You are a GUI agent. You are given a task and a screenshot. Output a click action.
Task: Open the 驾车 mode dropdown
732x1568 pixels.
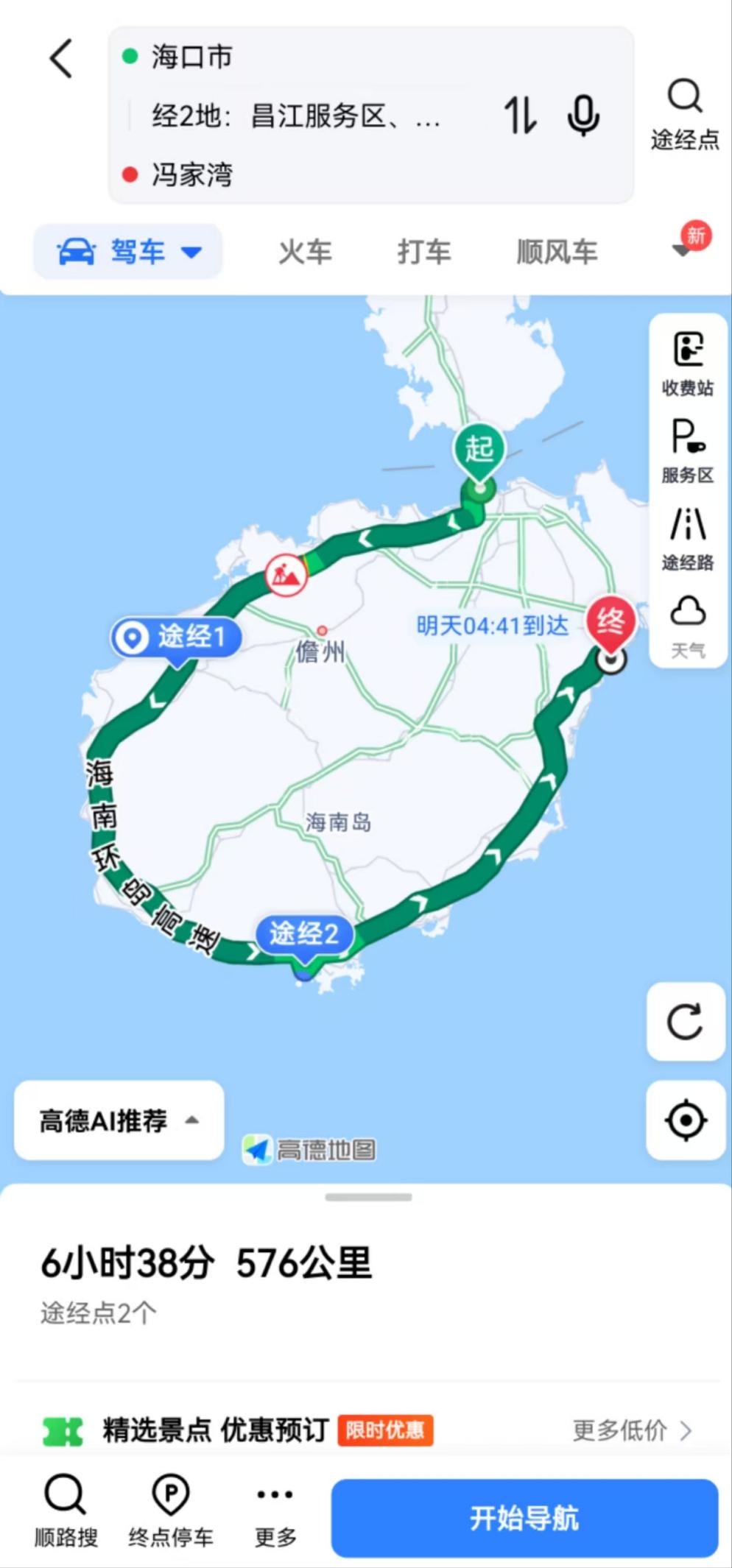tap(129, 252)
